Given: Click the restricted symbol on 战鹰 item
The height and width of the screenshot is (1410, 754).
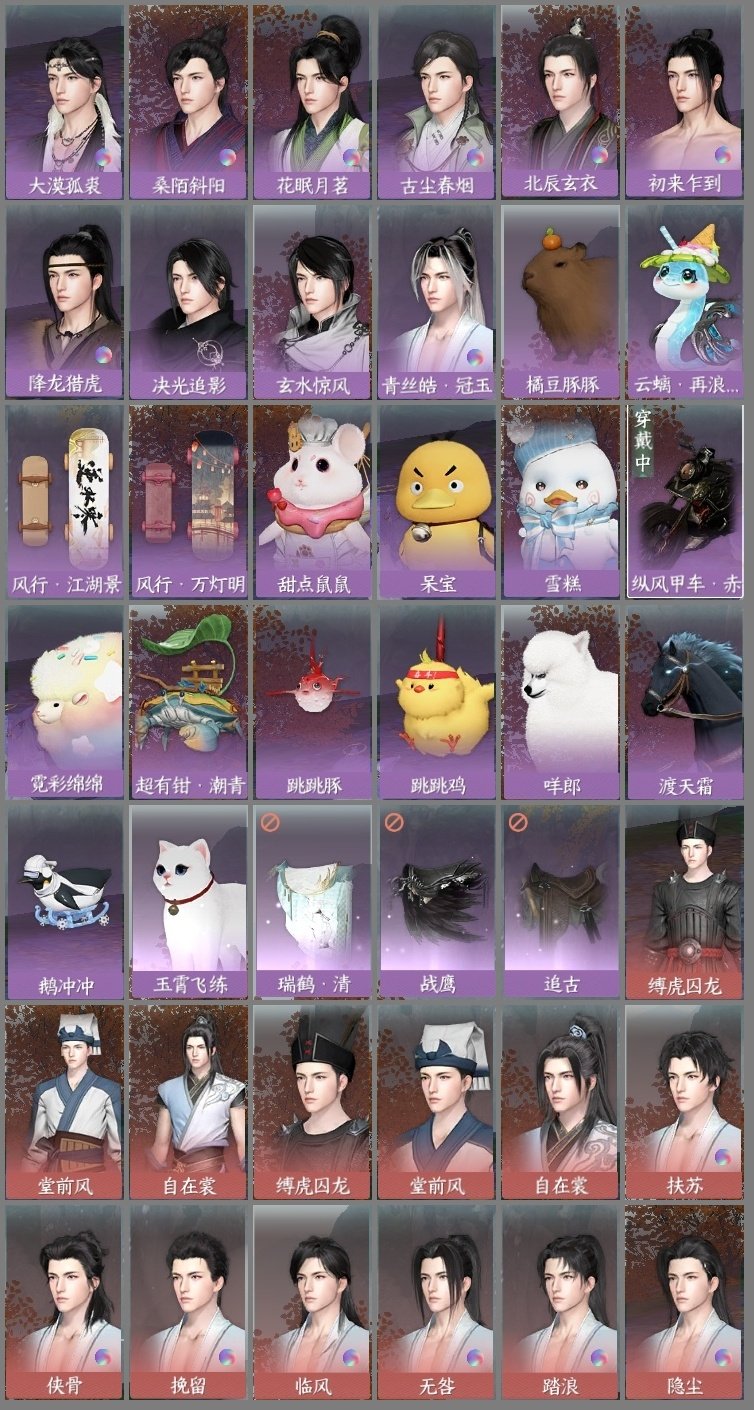Looking at the screenshot, I should click(x=395, y=821).
